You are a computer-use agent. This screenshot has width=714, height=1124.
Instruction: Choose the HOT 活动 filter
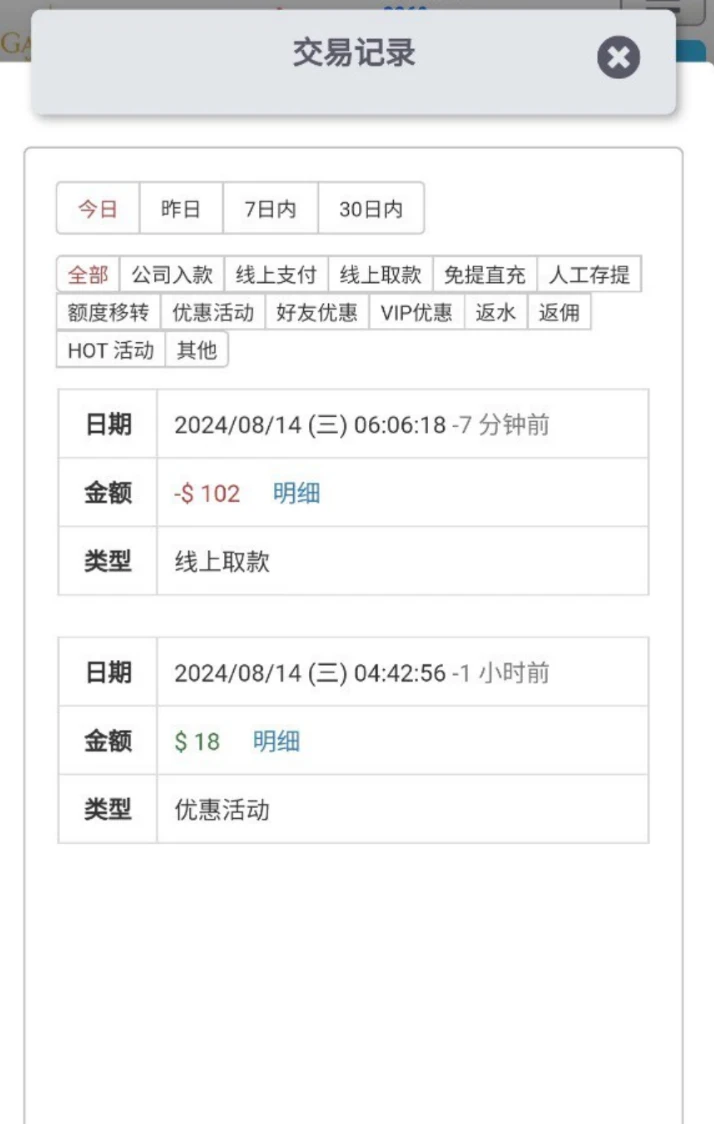[x=110, y=350]
